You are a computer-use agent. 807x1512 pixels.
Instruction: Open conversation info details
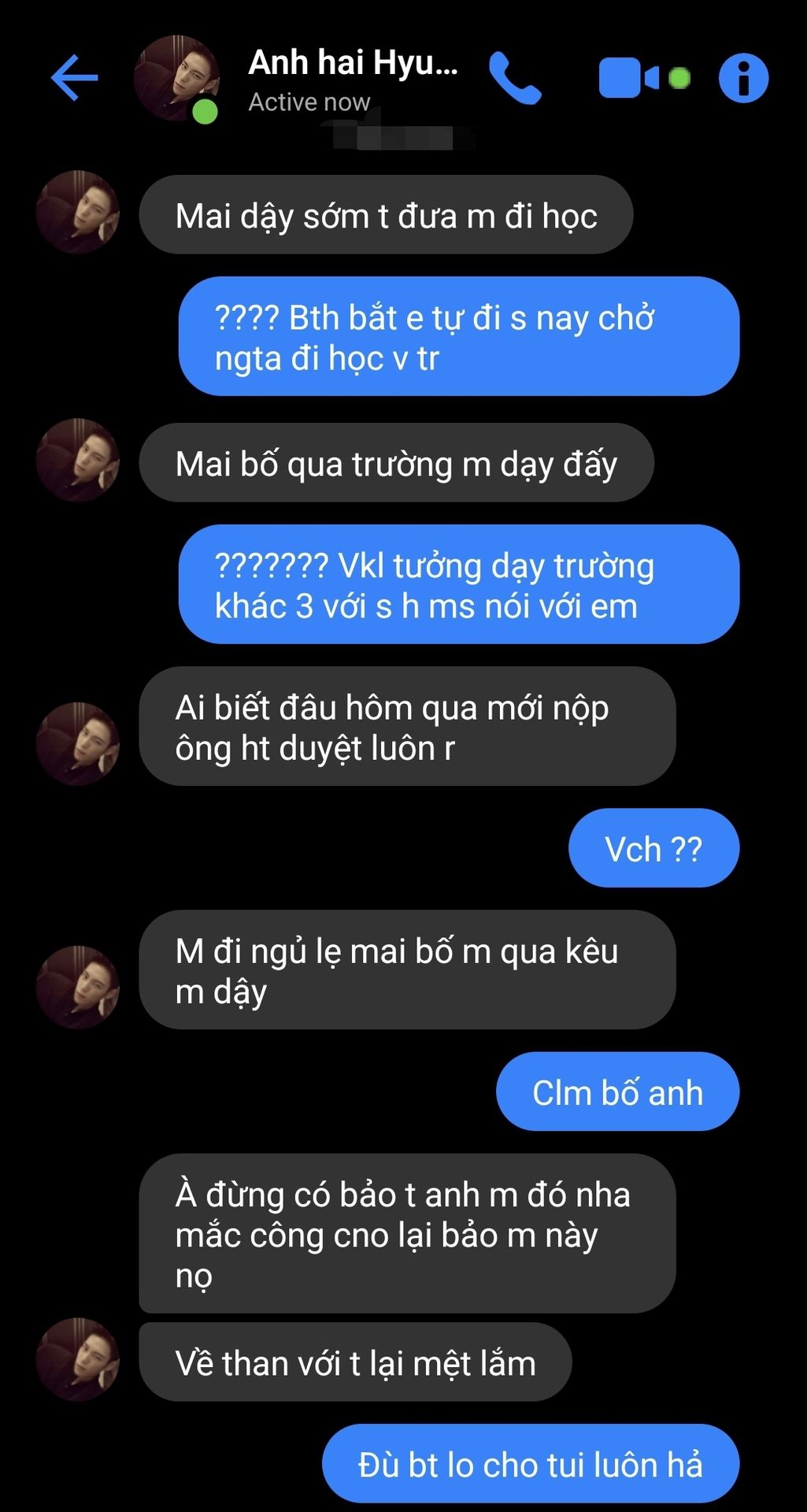pyautogui.click(x=743, y=78)
